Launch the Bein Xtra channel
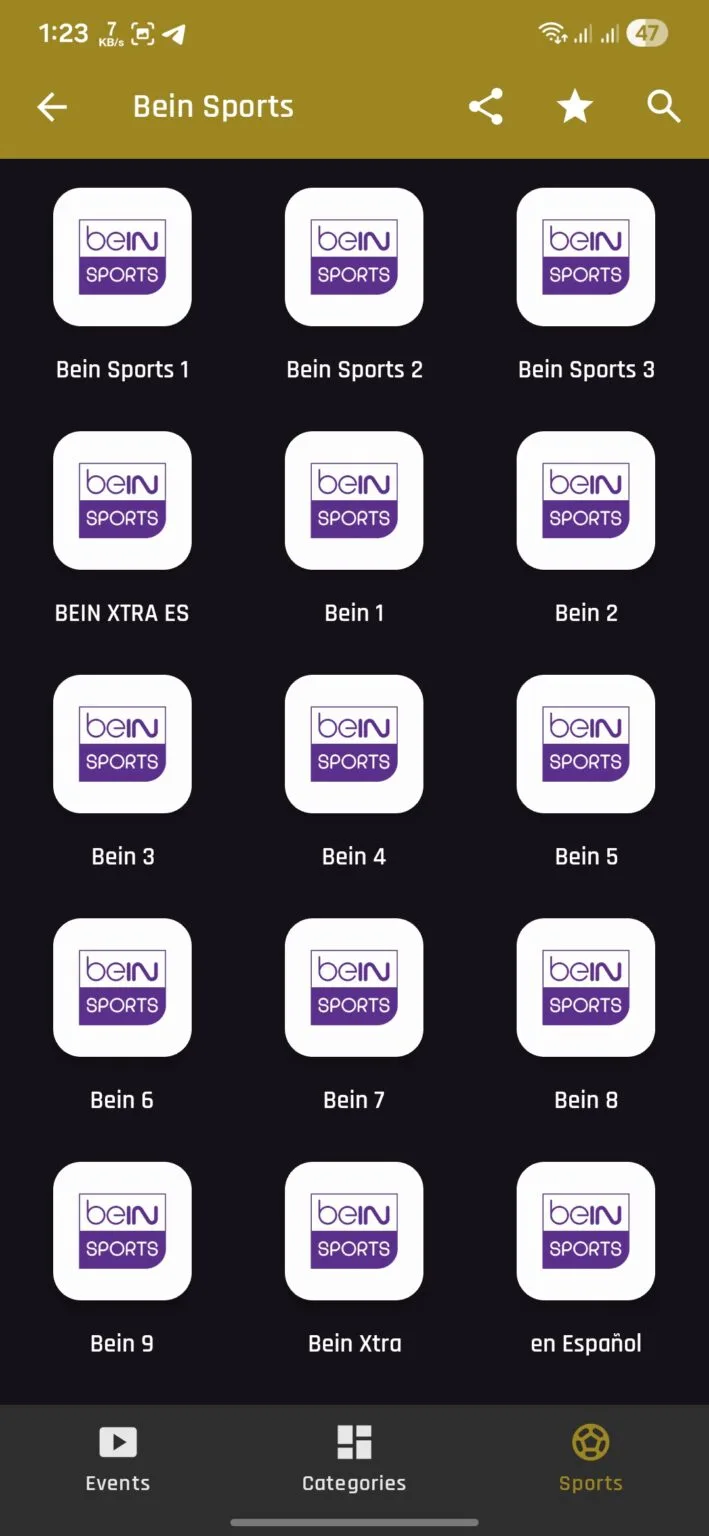 [354, 1231]
